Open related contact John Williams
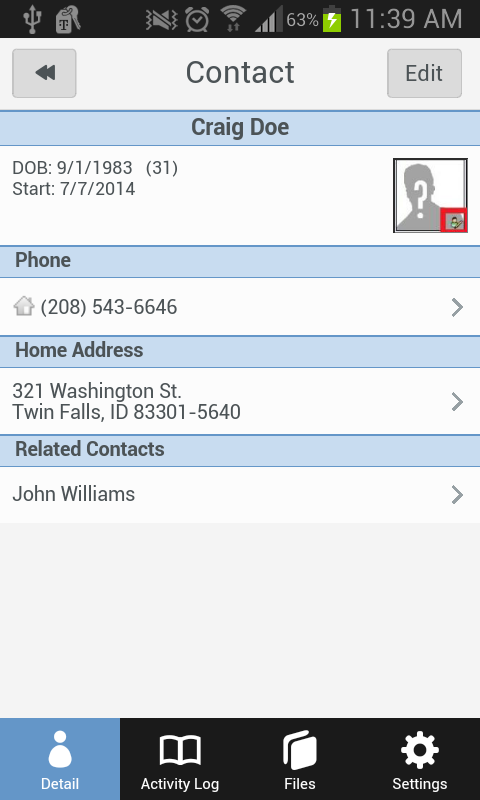The image size is (480, 800). coord(240,494)
